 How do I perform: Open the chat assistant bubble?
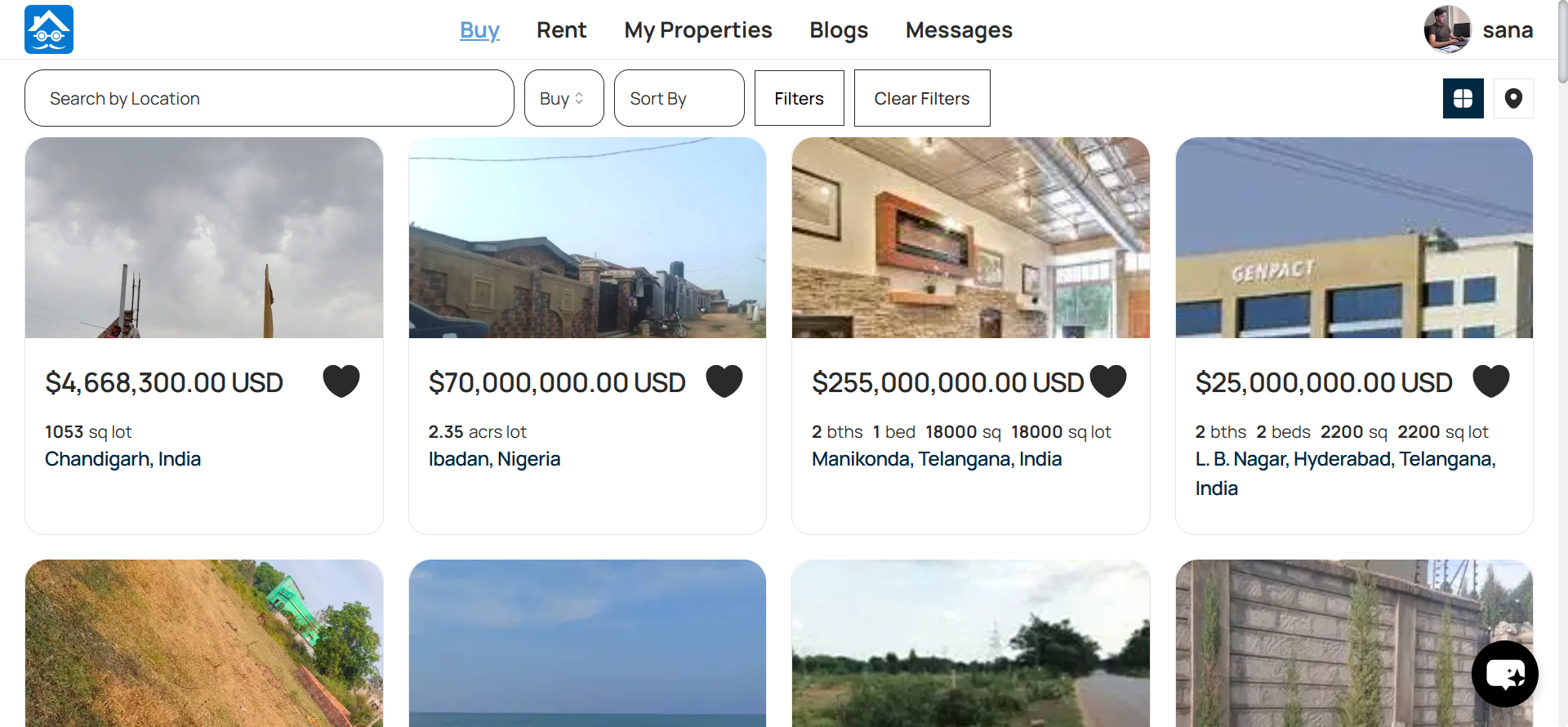tap(1504, 674)
